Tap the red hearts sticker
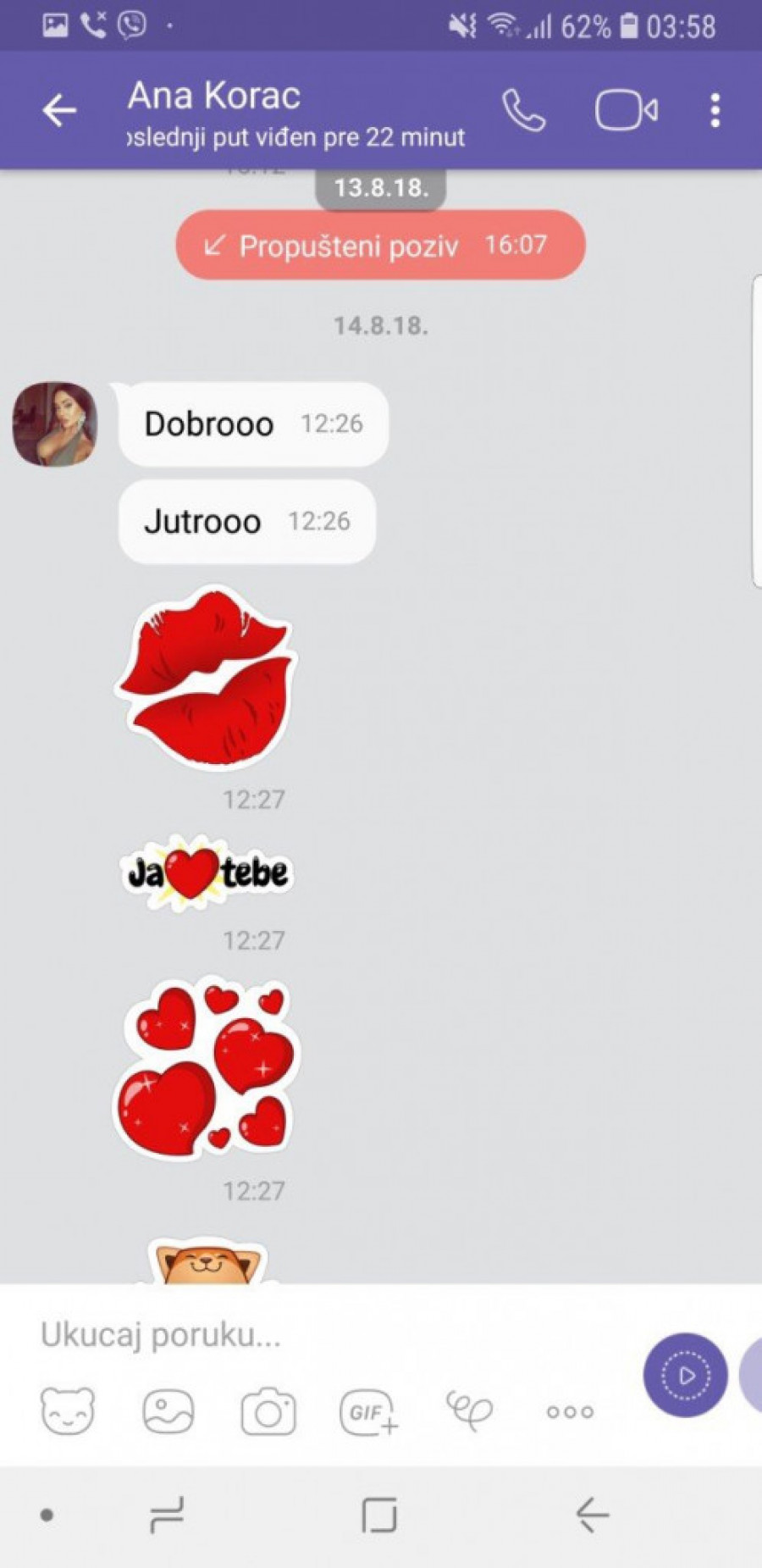762x1568 pixels. (x=207, y=1069)
